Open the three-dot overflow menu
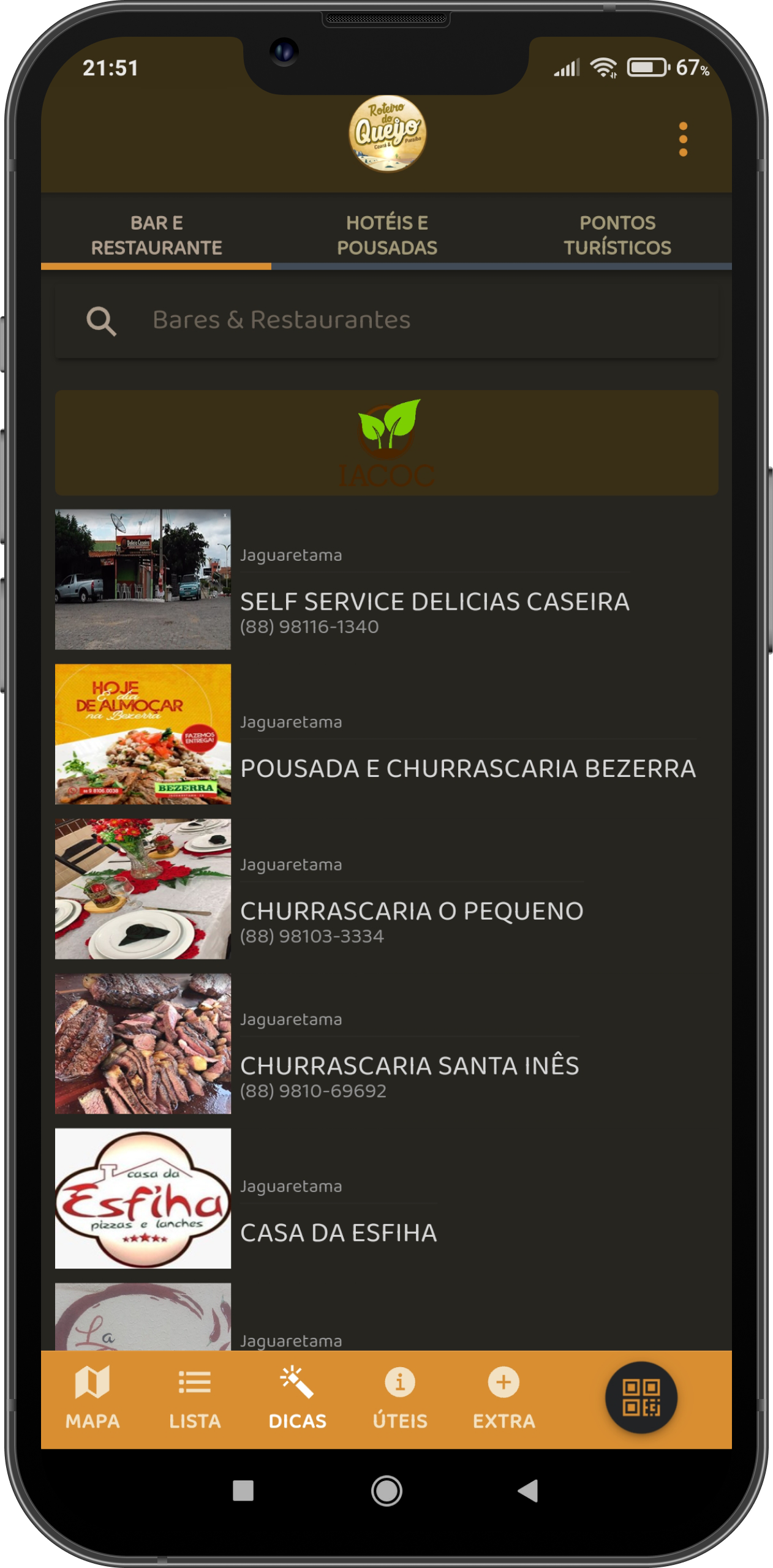Image resolution: width=773 pixels, height=1568 pixels. tap(683, 140)
